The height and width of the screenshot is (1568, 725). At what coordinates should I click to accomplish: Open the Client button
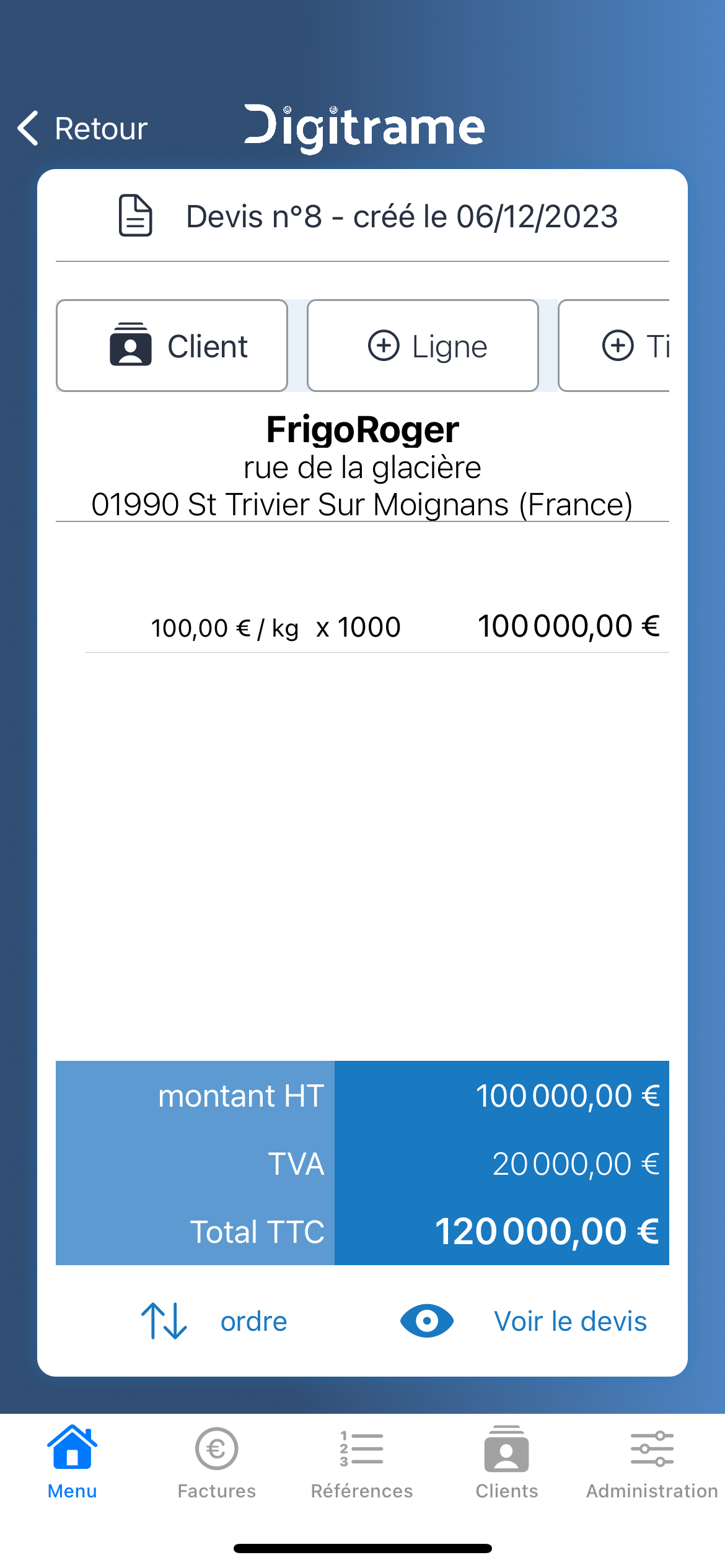172,346
